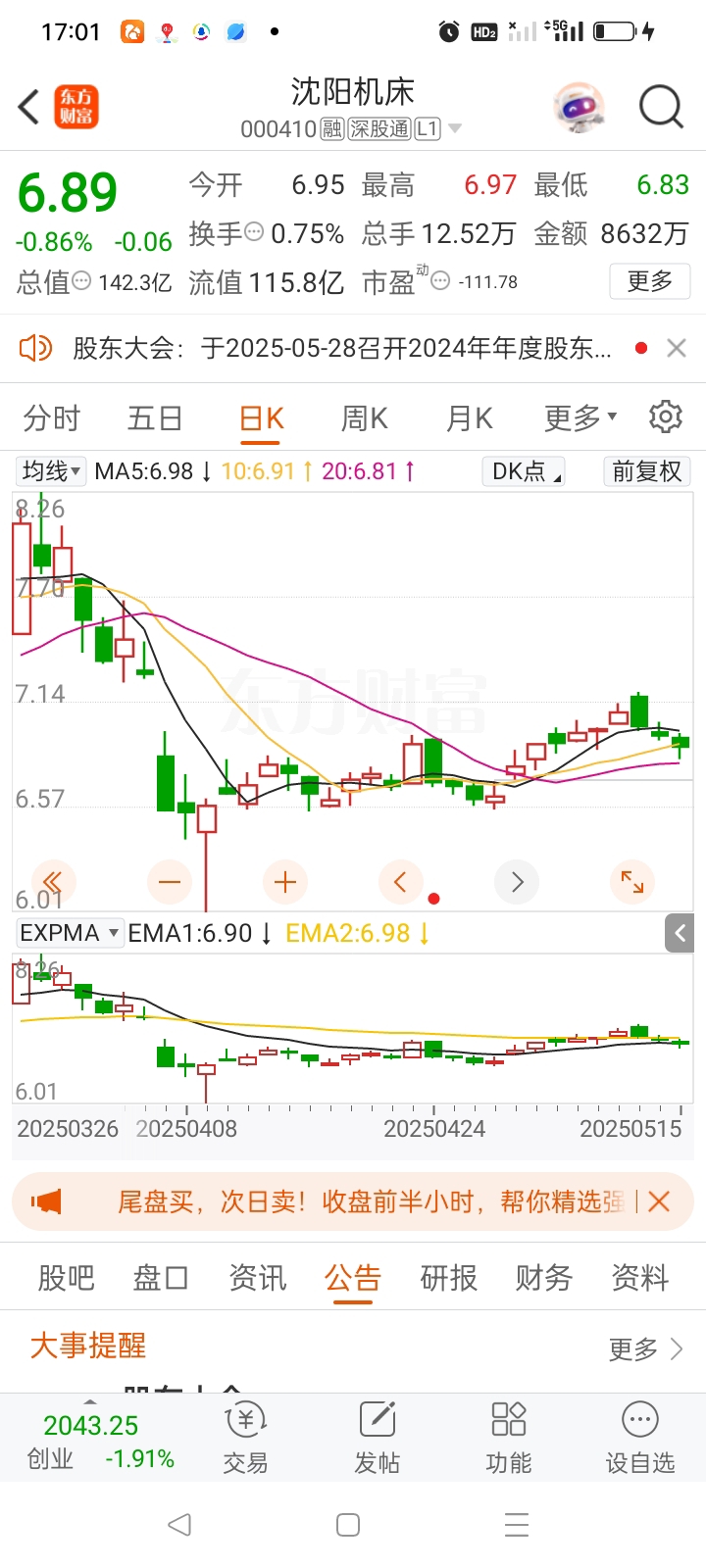
Task: Open the 财务 tab
Action: pyautogui.click(x=544, y=1278)
